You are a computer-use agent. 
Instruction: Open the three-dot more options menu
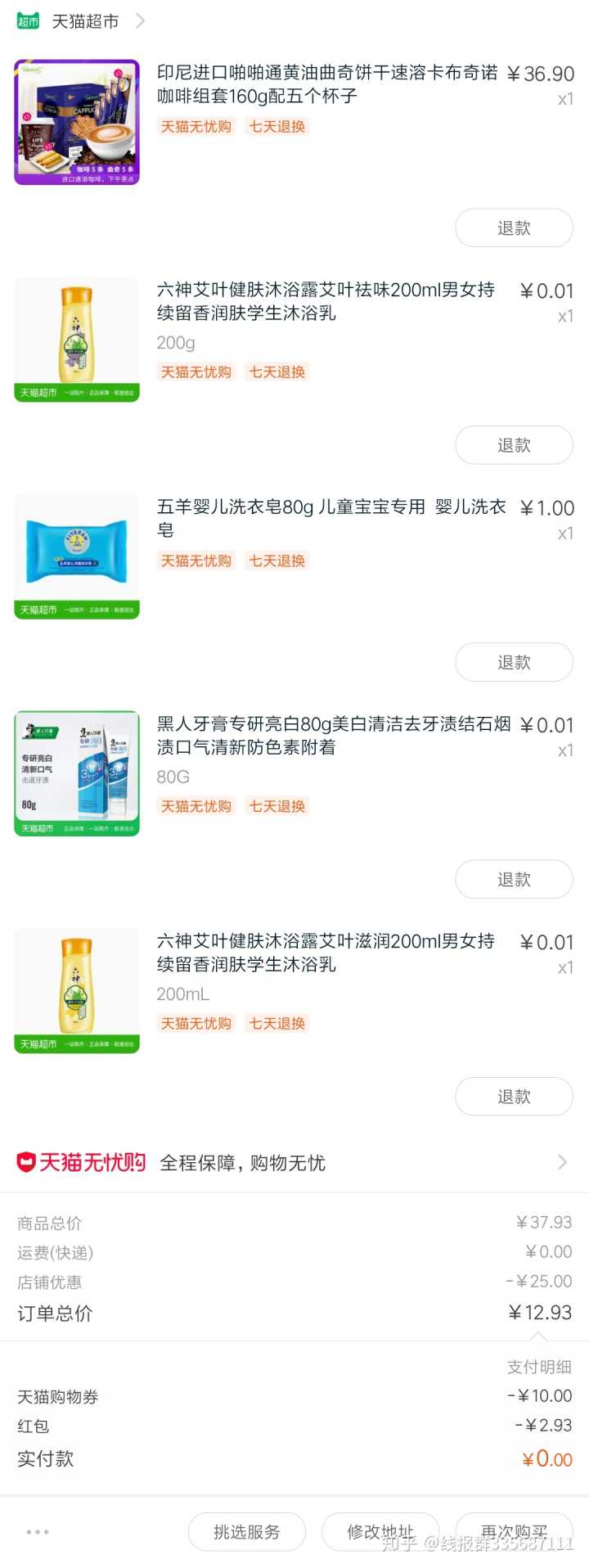[38, 1532]
